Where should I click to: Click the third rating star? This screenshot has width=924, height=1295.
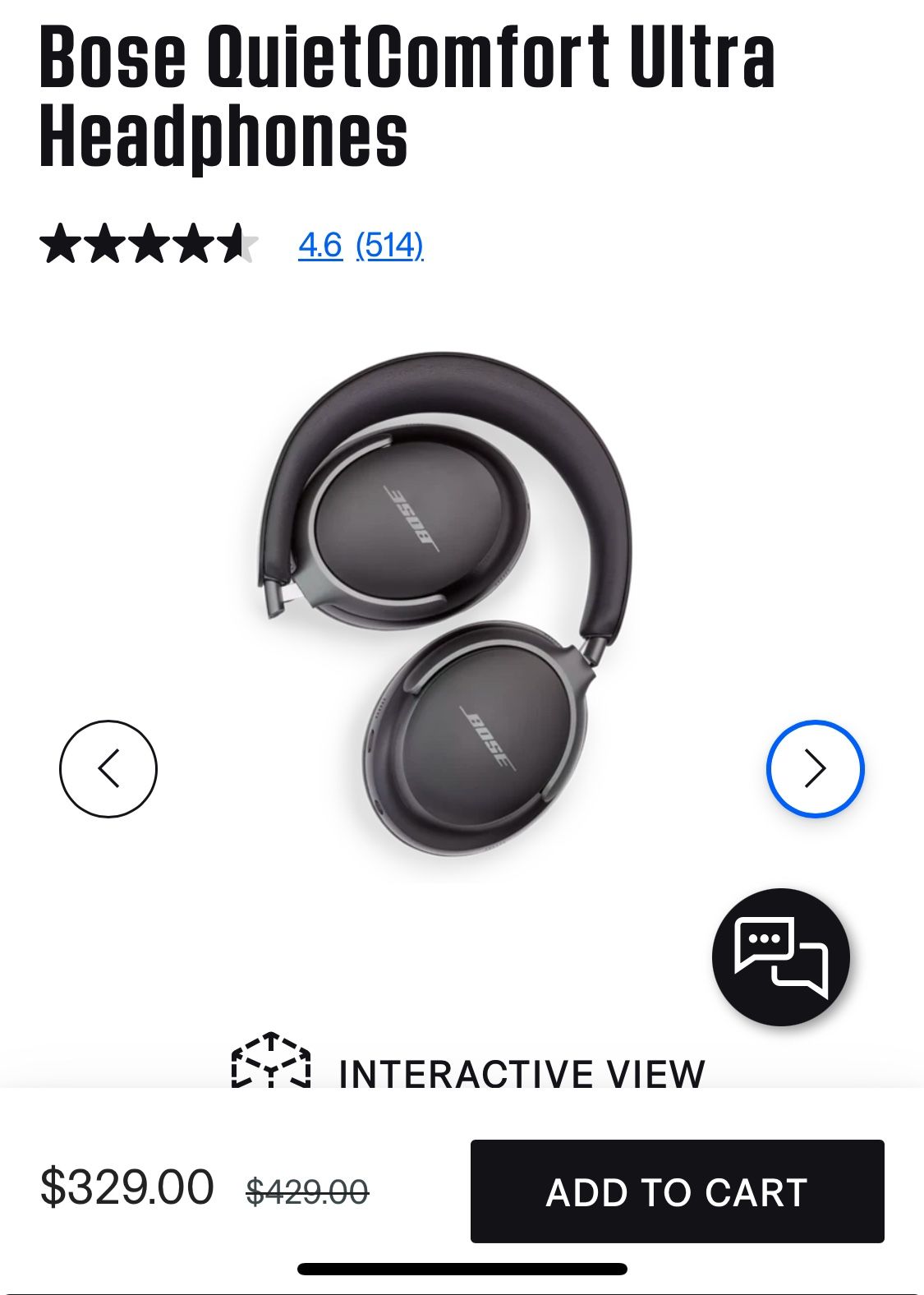pyautogui.click(x=151, y=245)
